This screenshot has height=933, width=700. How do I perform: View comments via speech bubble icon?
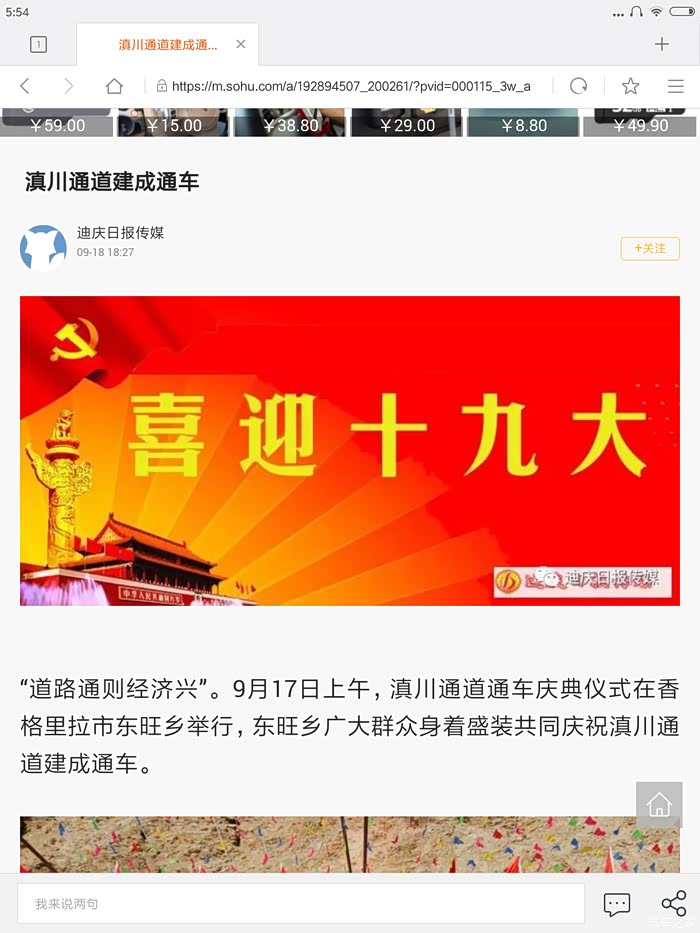click(x=617, y=903)
